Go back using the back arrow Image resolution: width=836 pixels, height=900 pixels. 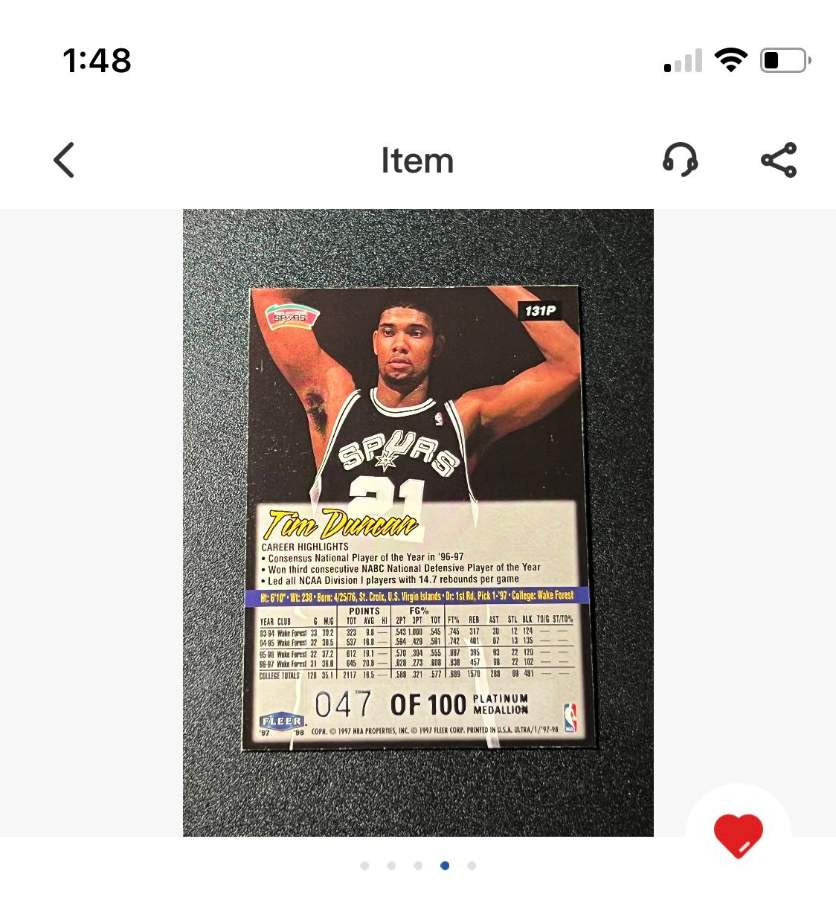click(64, 160)
